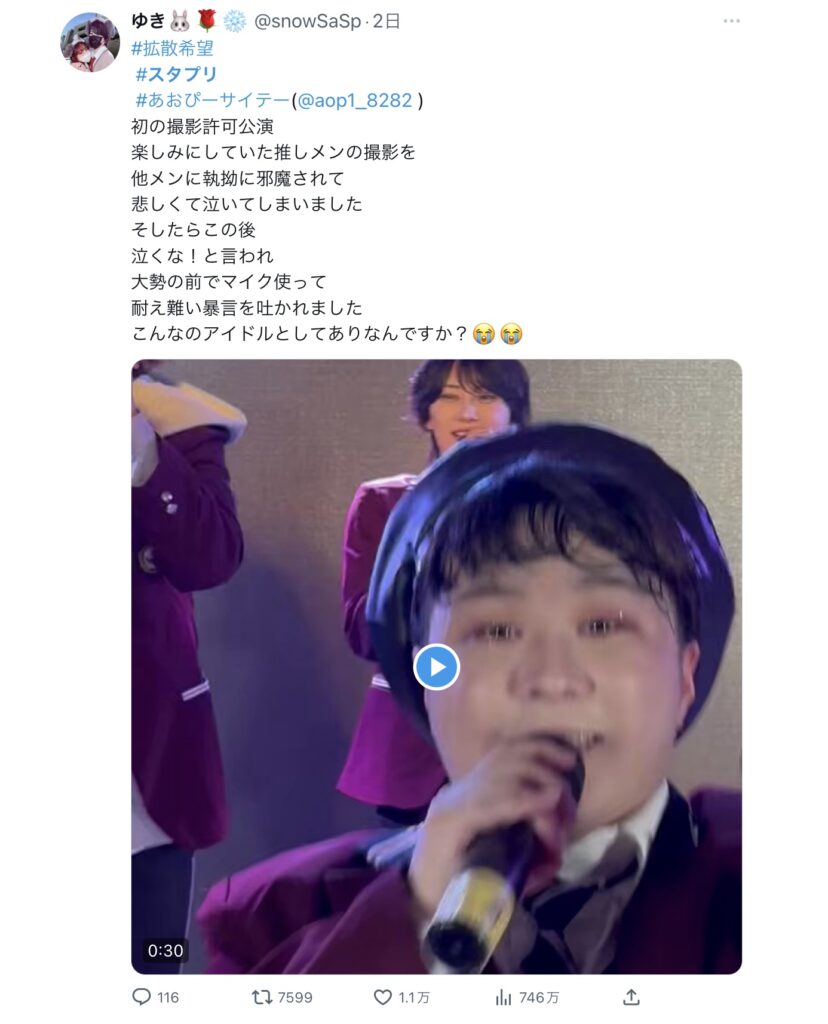Play the video in the tweet

point(436,666)
